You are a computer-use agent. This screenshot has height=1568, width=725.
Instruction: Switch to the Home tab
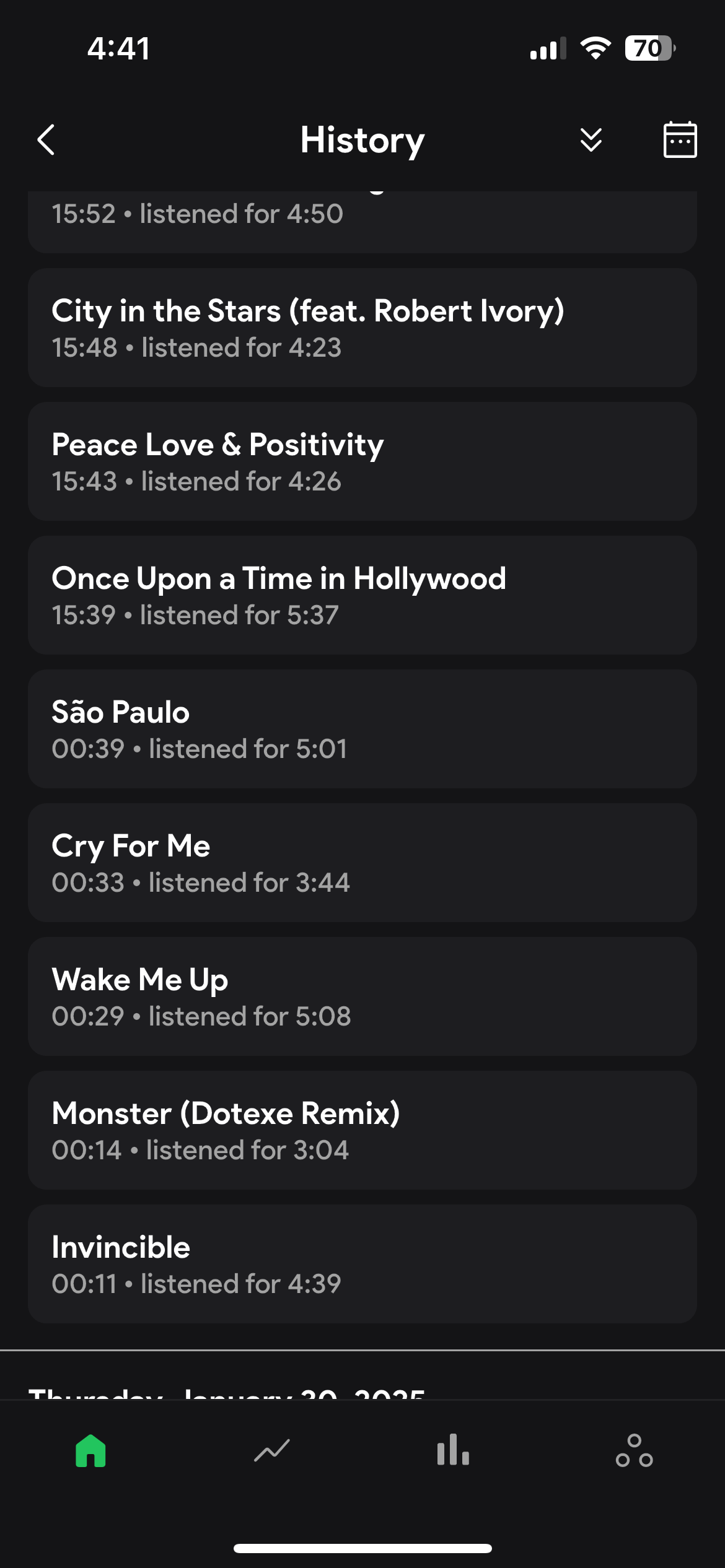[x=90, y=1451]
